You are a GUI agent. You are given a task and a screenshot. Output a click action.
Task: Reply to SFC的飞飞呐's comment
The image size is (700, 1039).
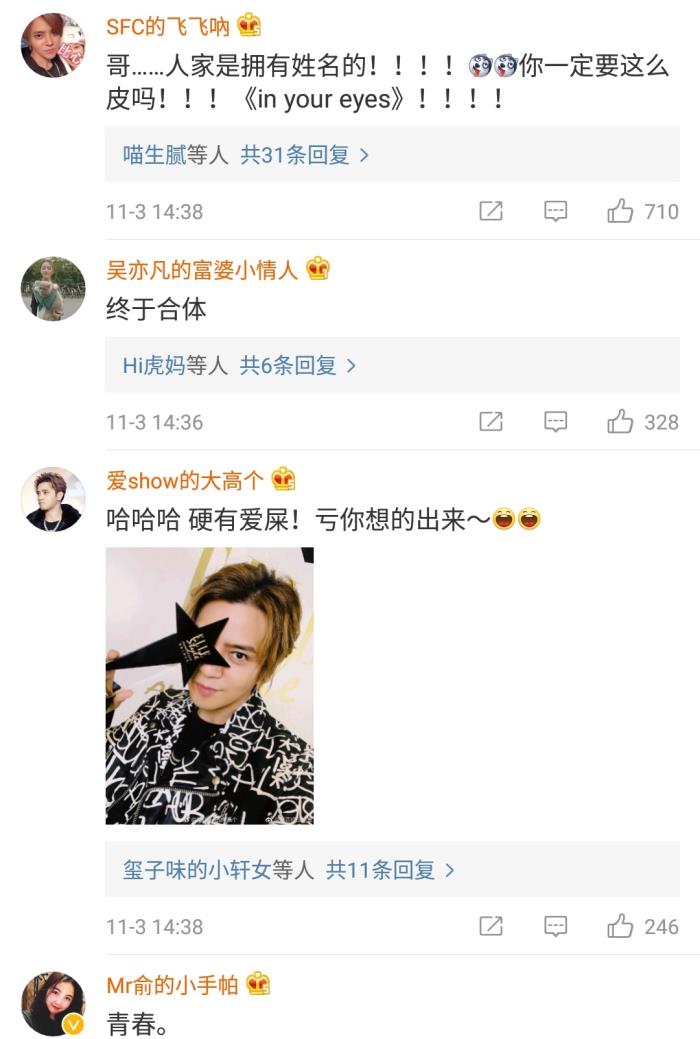[x=555, y=211]
